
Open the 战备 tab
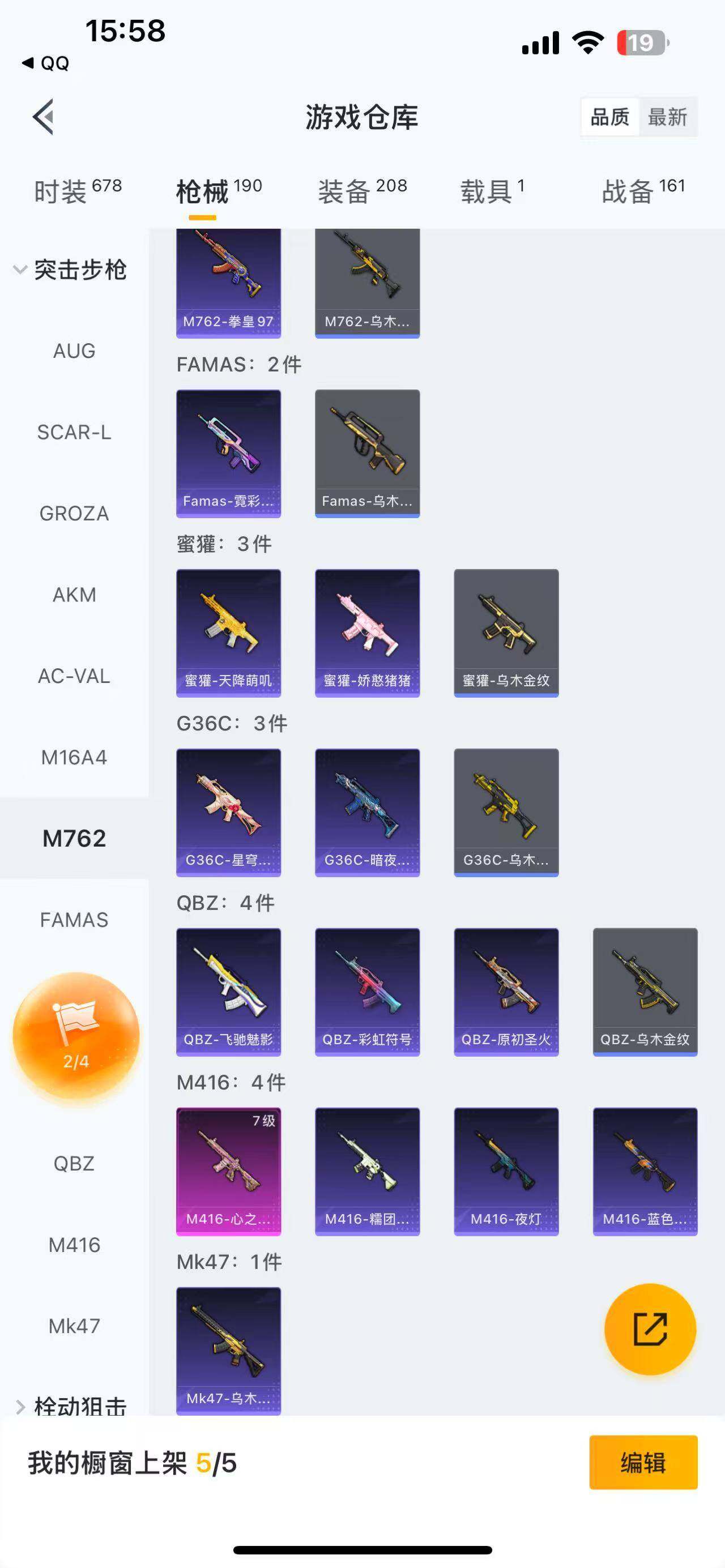(x=643, y=191)
